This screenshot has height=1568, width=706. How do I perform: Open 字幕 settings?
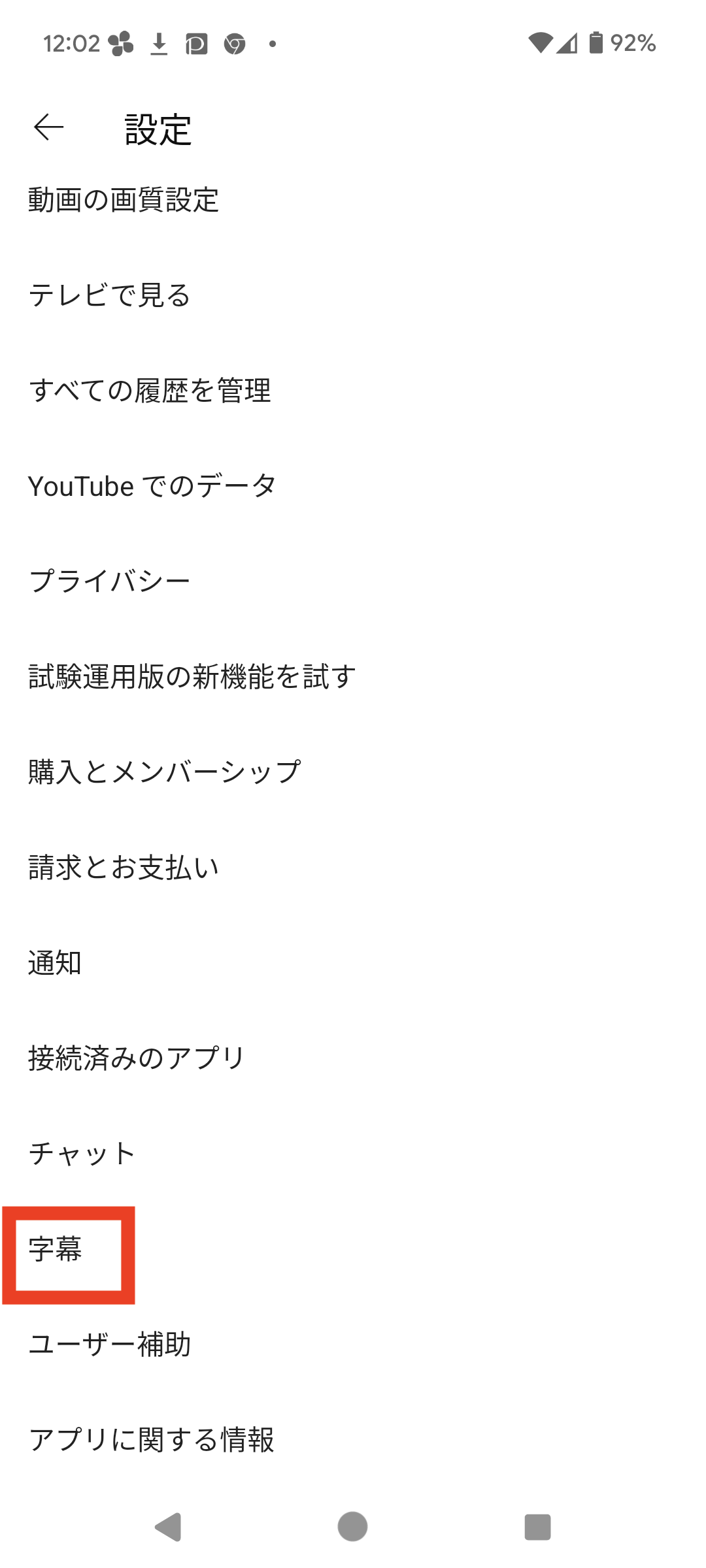point(56,1249)
